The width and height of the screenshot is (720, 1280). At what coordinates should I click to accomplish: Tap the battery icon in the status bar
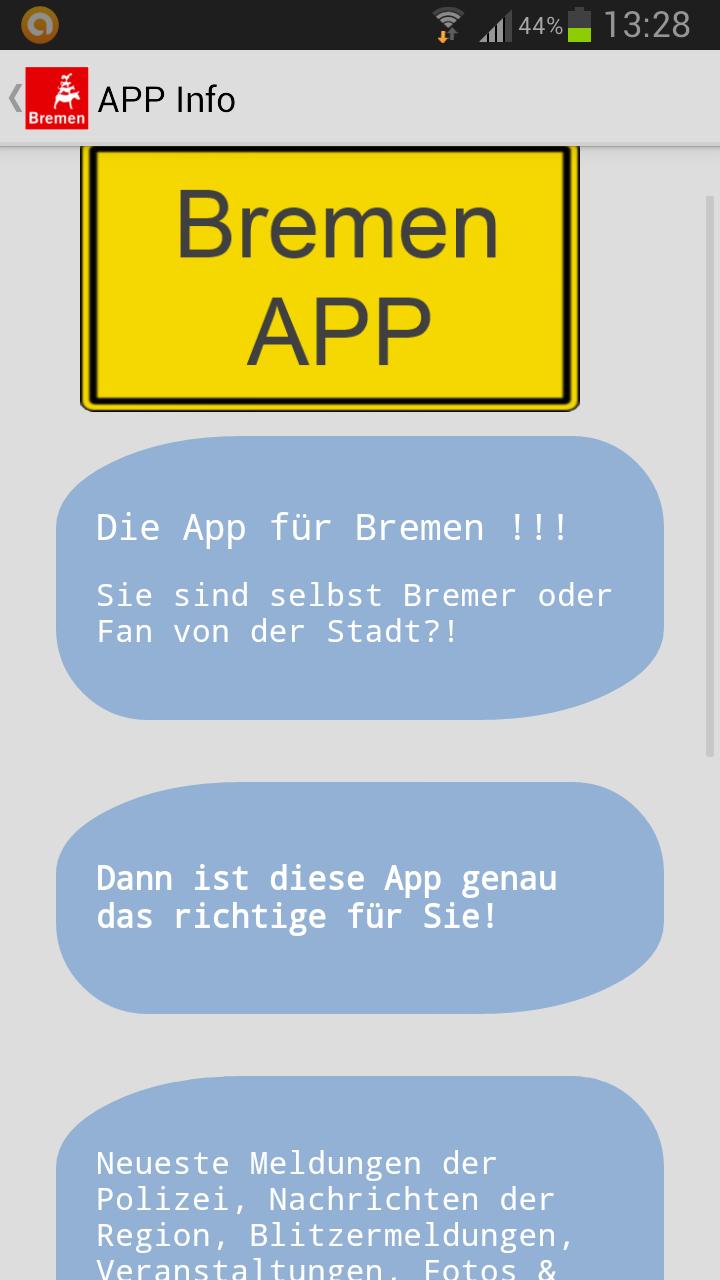pyautogui.click(x=580, y=24)
